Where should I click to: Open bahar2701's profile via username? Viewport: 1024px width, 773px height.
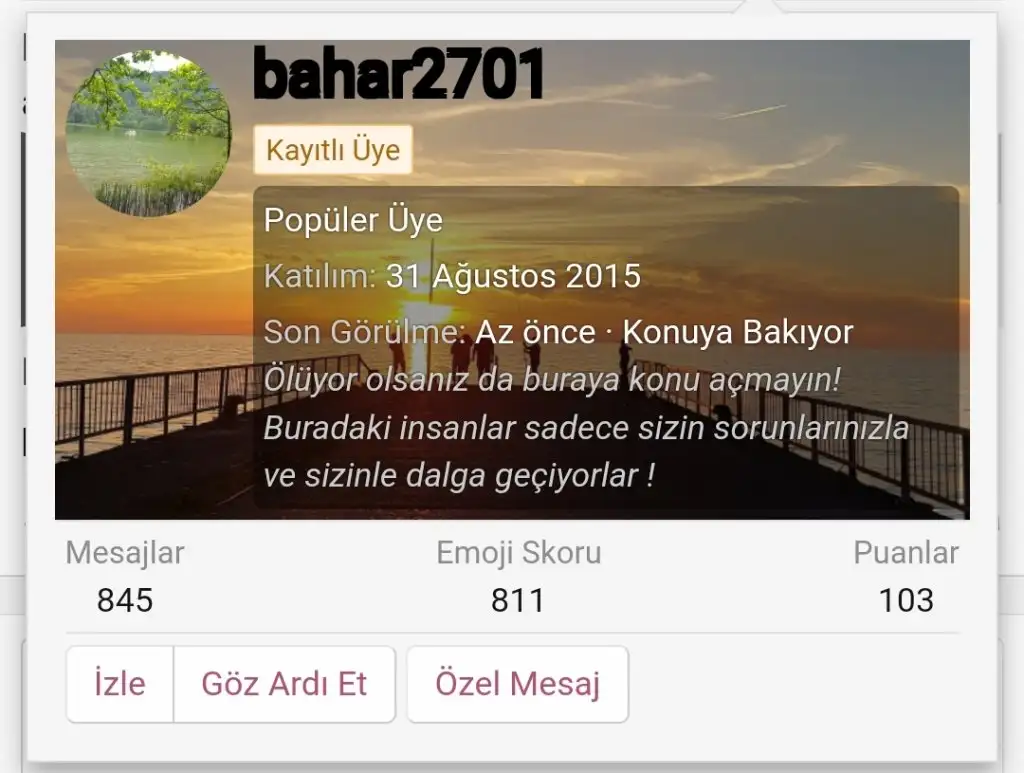(x=398, y=75)
